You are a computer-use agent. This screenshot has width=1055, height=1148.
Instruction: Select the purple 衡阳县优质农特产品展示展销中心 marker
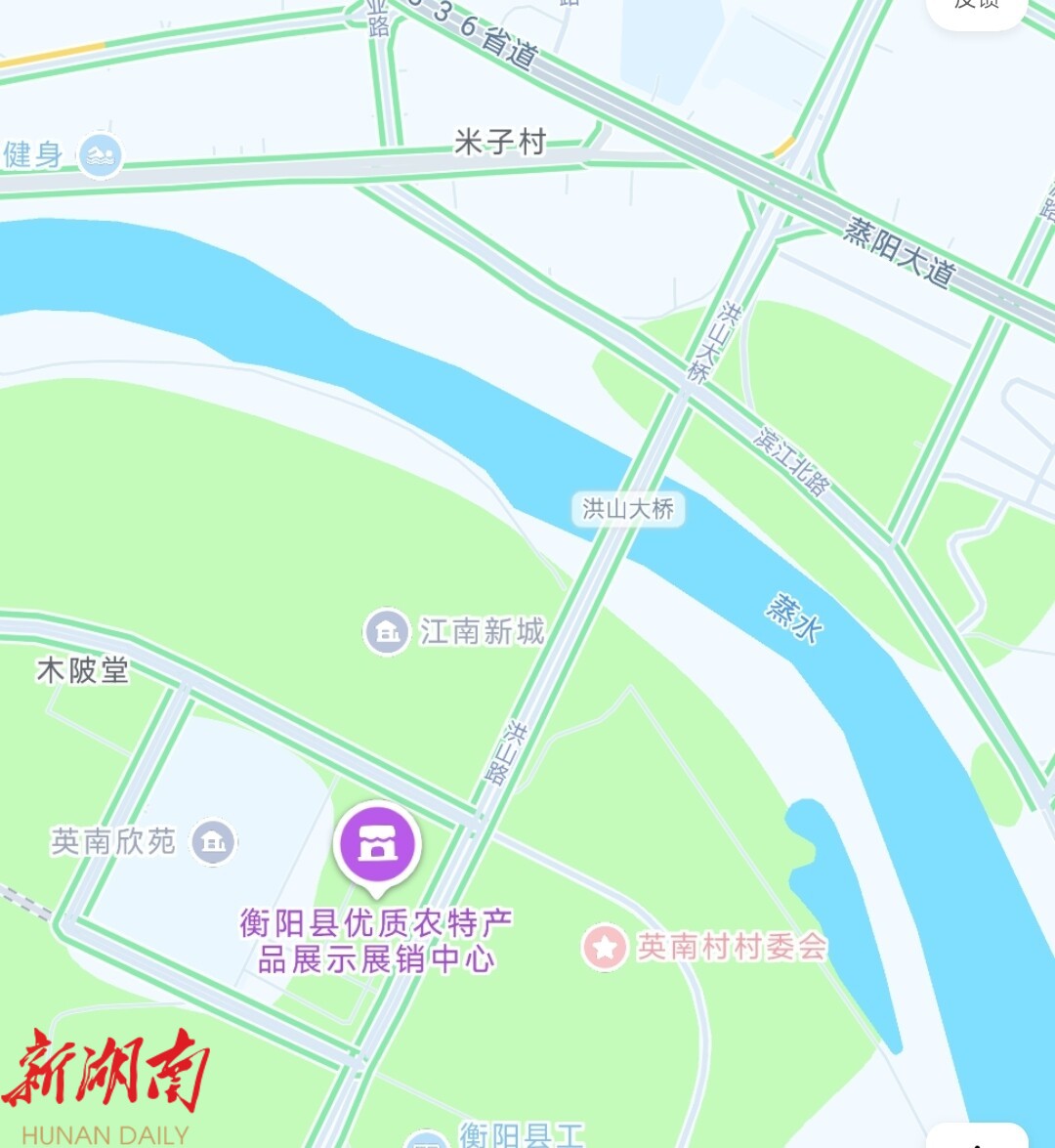pyautogui.click(x=377, y=846)
